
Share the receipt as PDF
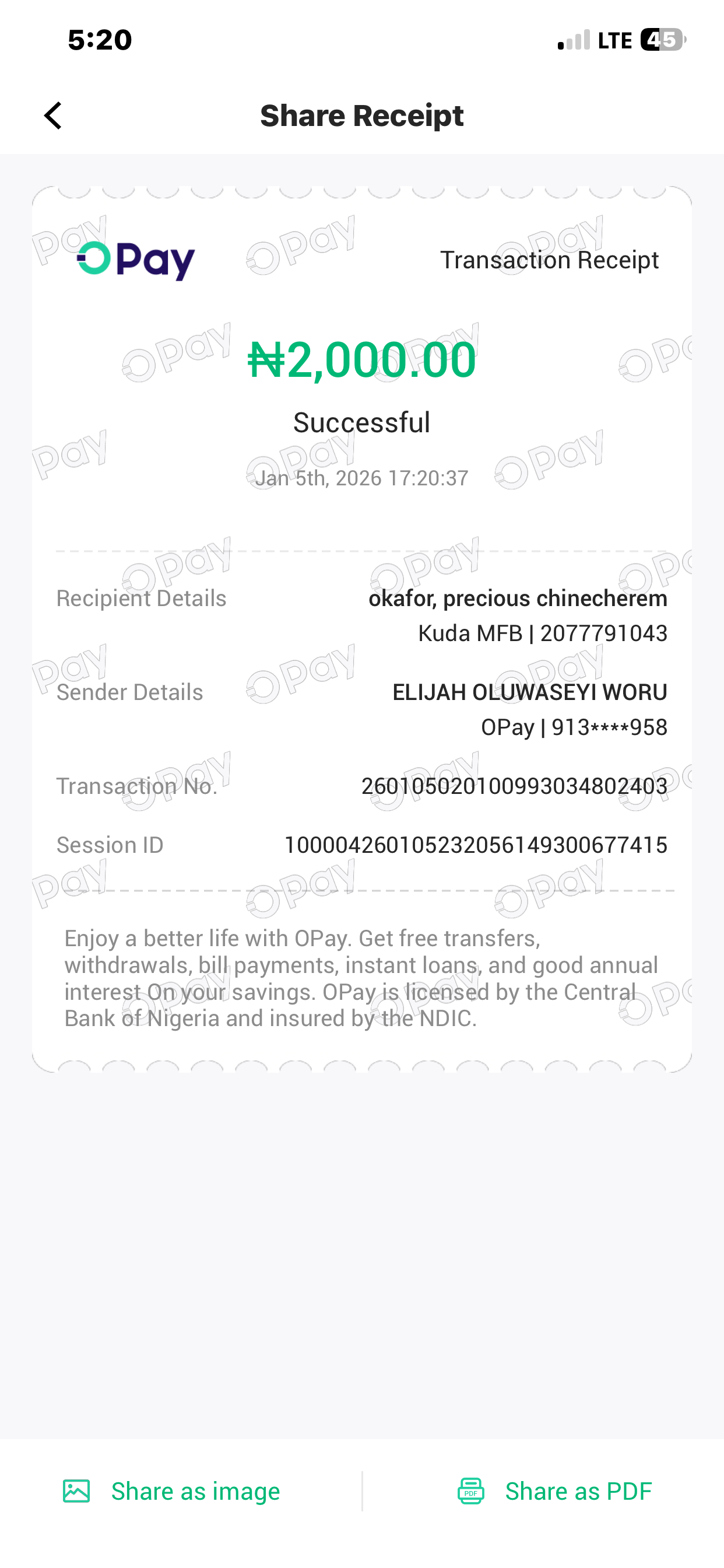pyautogui.click(x=554, y=1492)
